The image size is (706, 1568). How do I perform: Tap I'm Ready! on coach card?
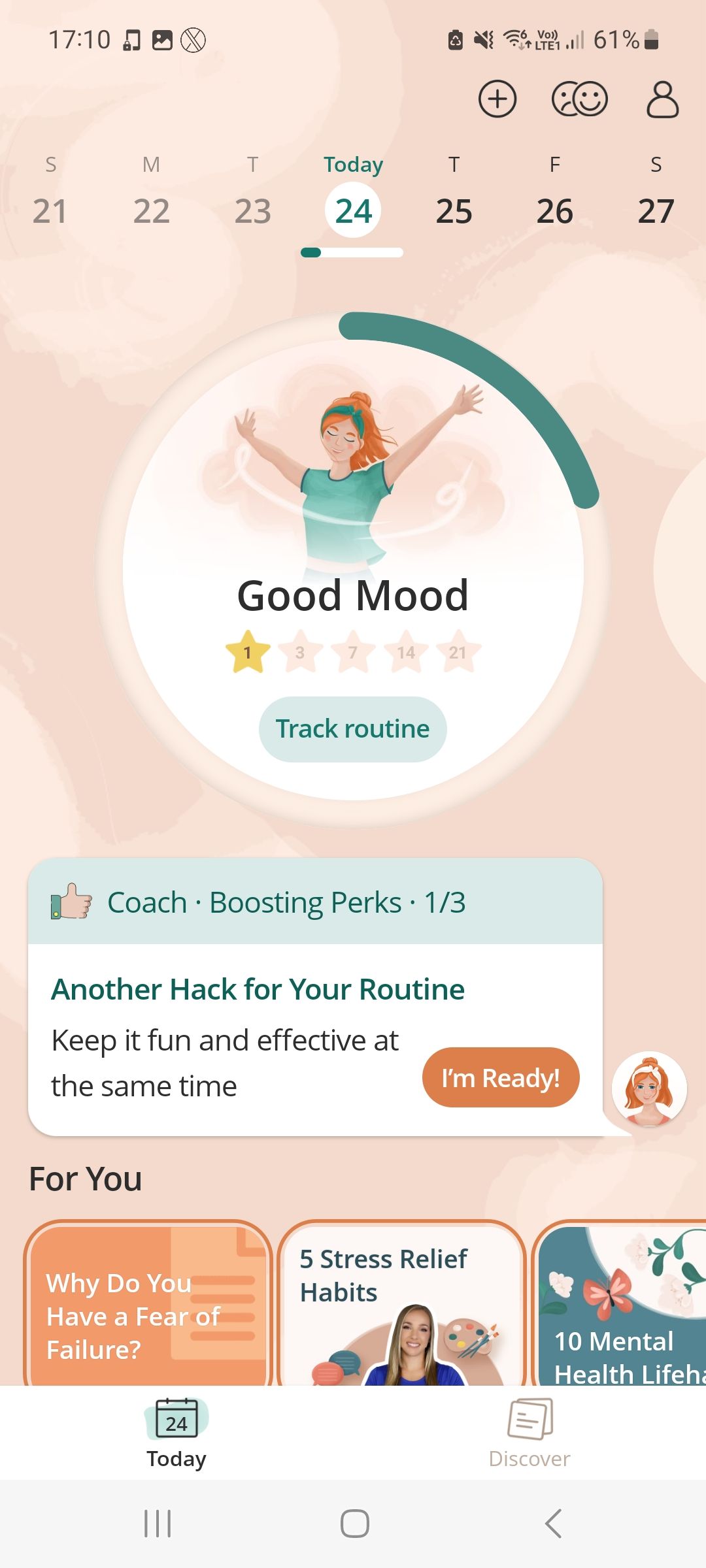click(501, 1077)
